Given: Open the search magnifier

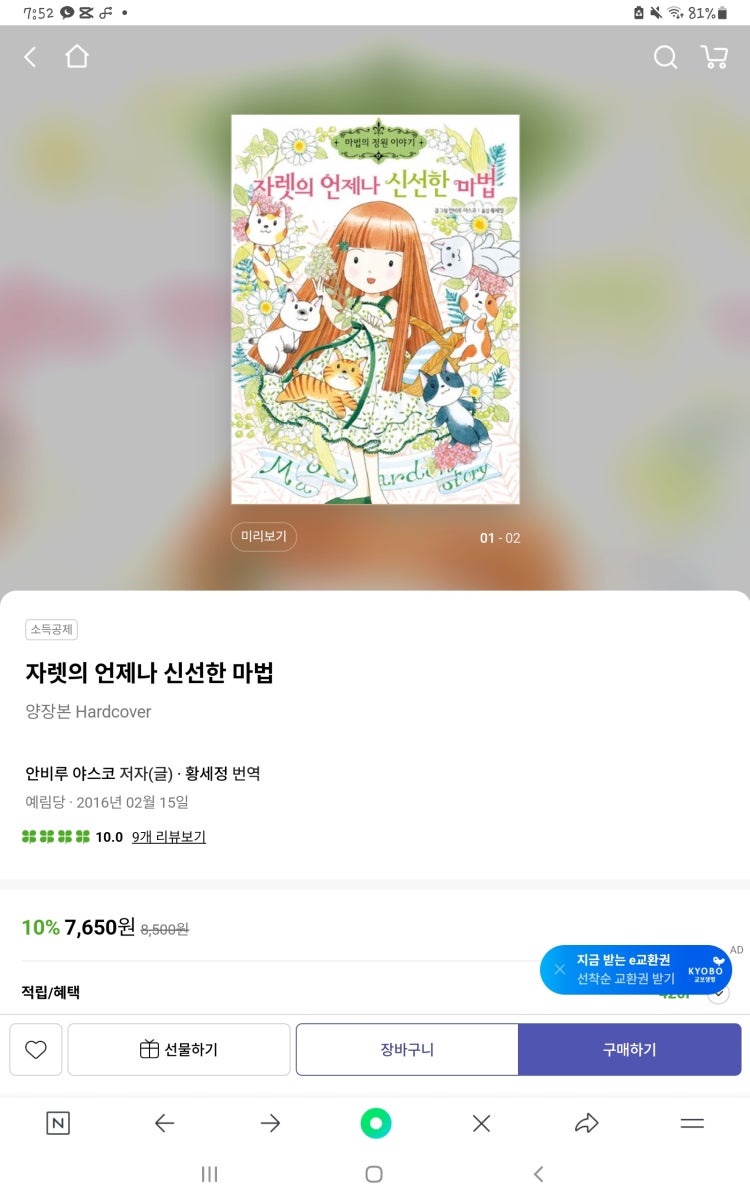Looking at the screenshot, I should tap(665, 57).
